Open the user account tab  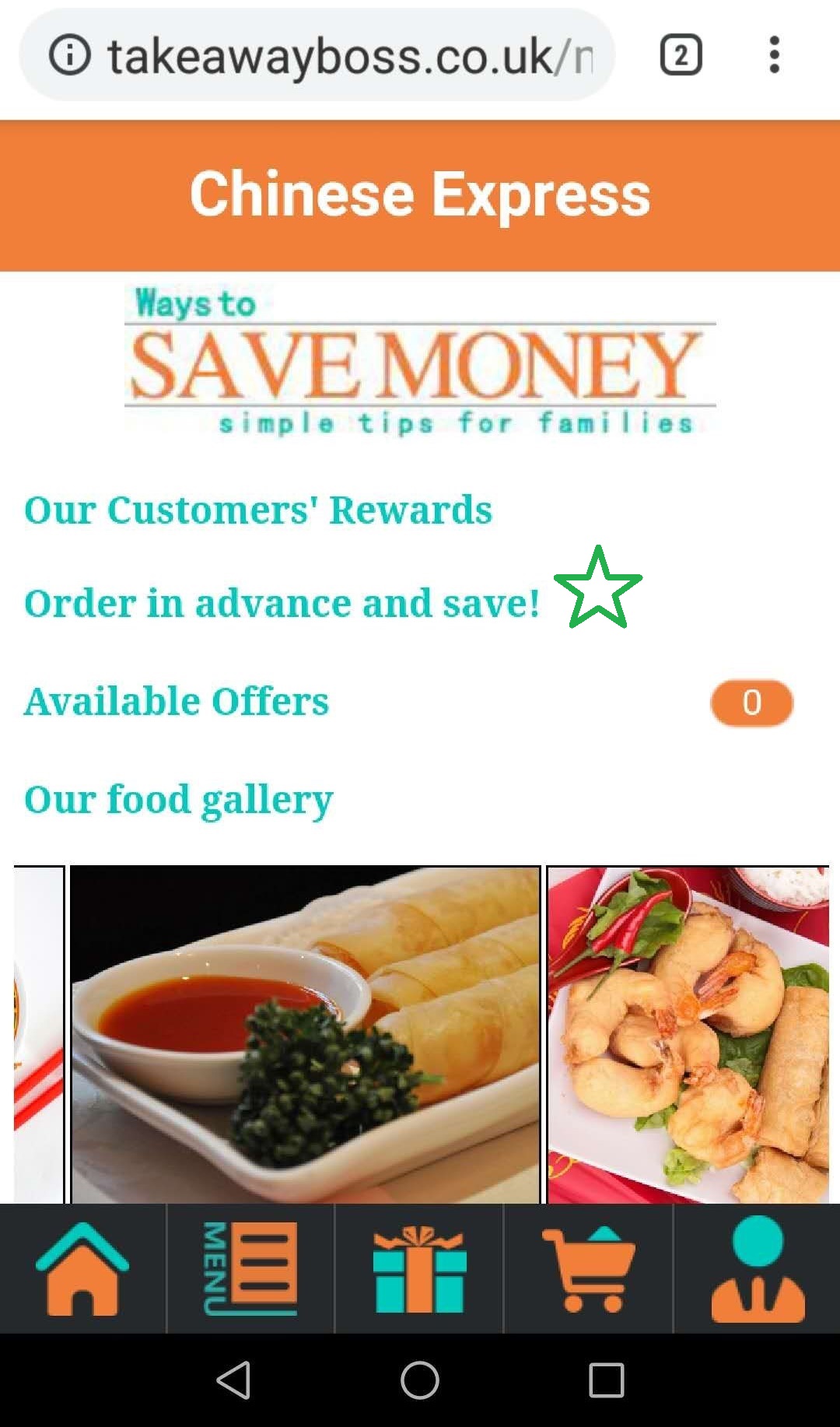[757, 1270]
